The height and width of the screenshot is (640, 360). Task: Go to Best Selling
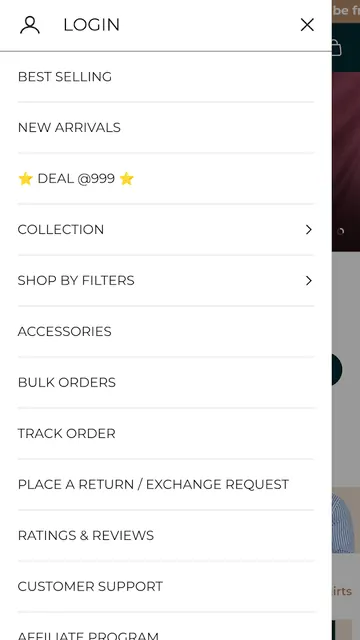(x=166, y=77)
